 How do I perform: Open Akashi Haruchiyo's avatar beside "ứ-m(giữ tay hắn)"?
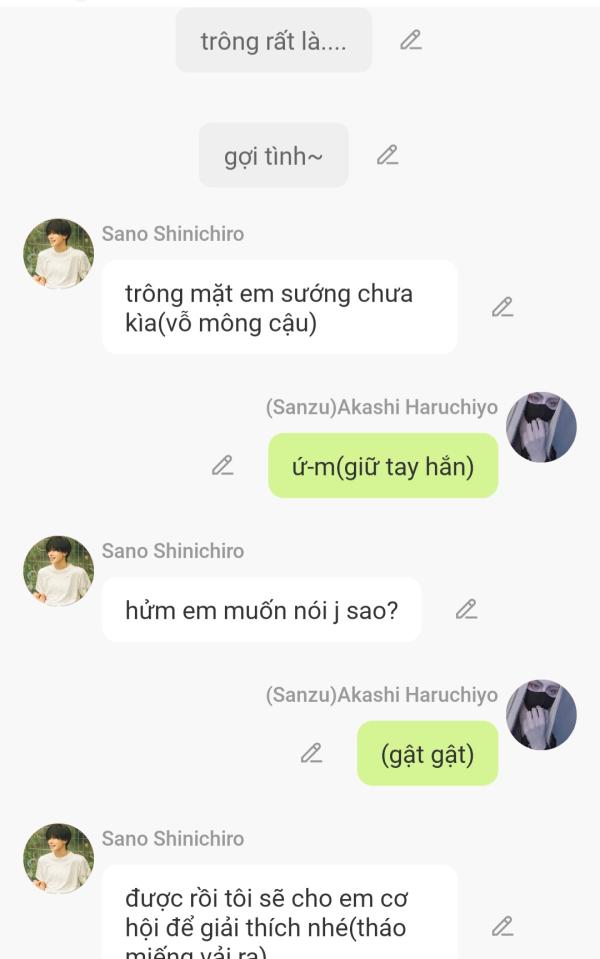point(541,427)
